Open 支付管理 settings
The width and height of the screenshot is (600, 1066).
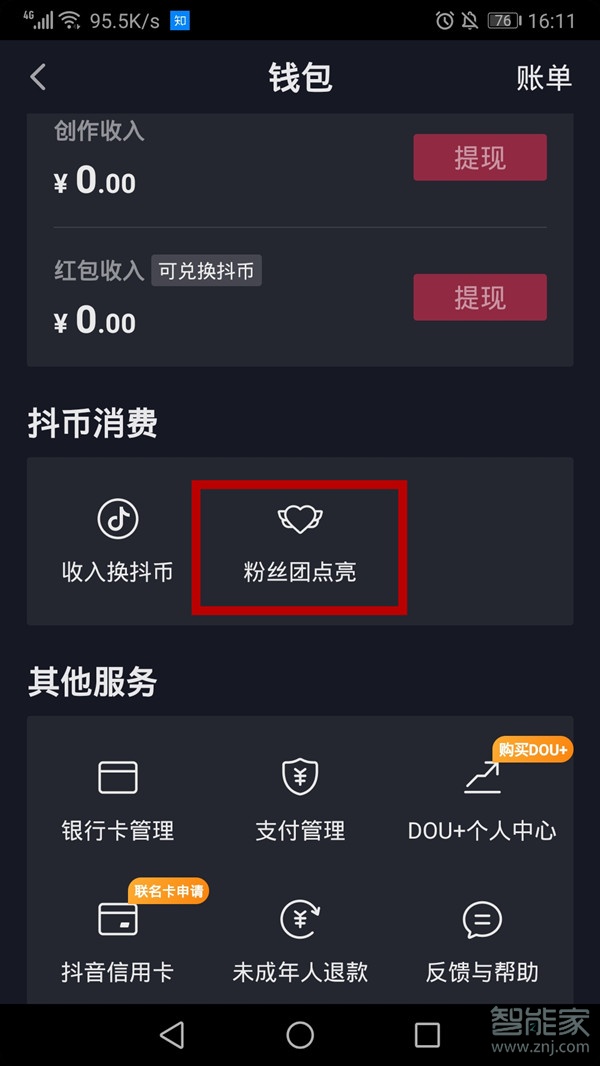tap(300, 799)
